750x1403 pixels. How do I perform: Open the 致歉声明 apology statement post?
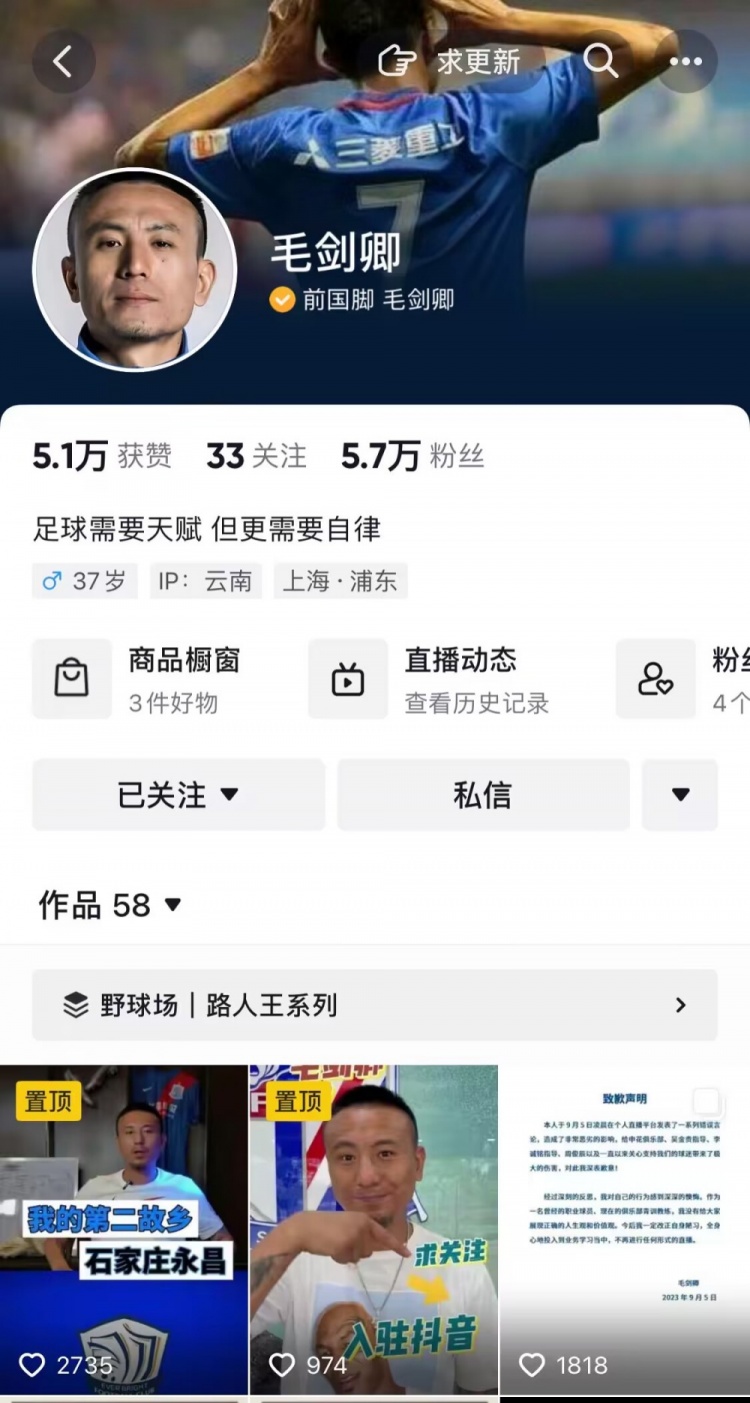tap(625, 1230)
